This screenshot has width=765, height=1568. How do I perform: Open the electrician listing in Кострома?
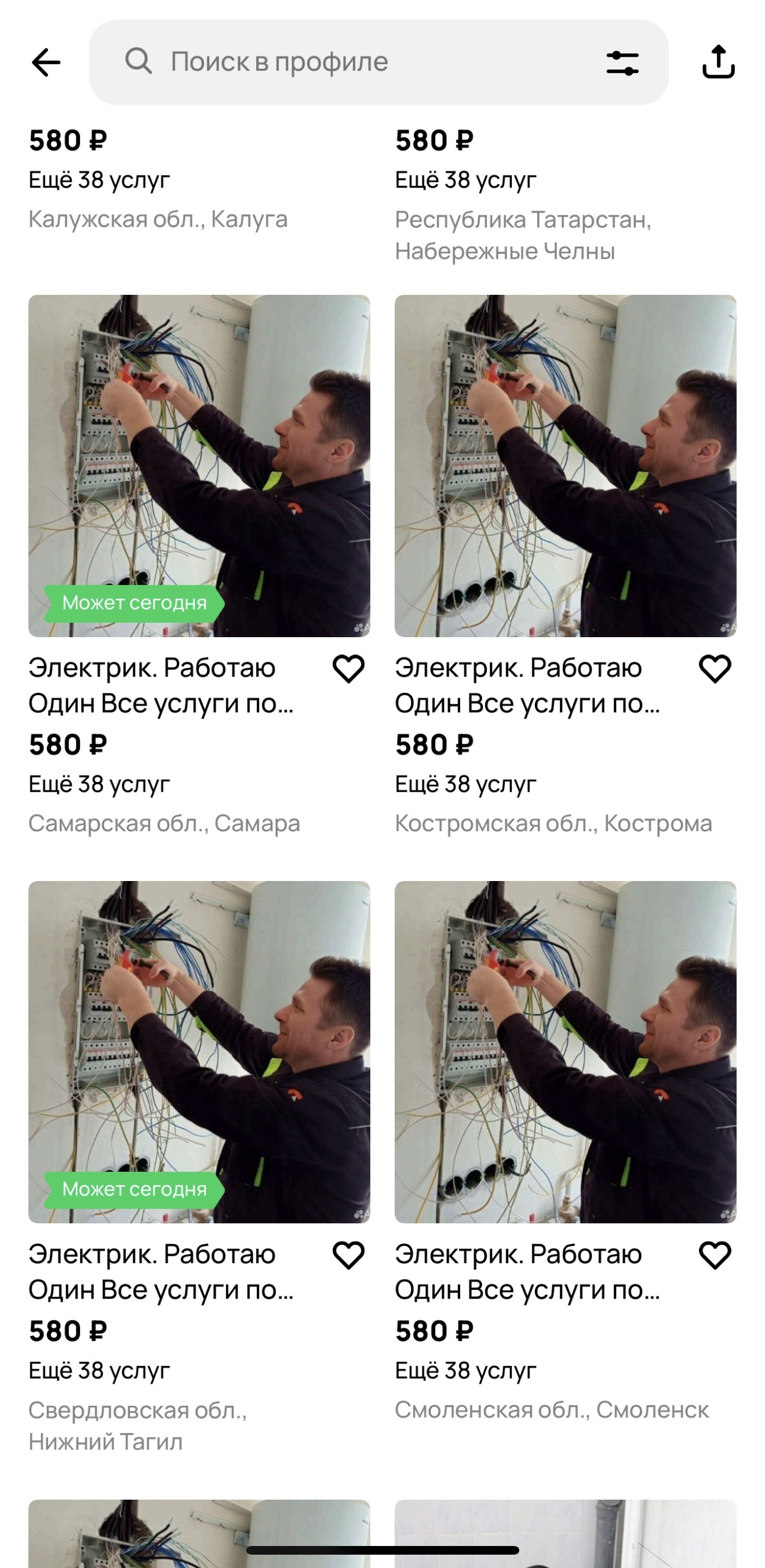click(564, 466)
